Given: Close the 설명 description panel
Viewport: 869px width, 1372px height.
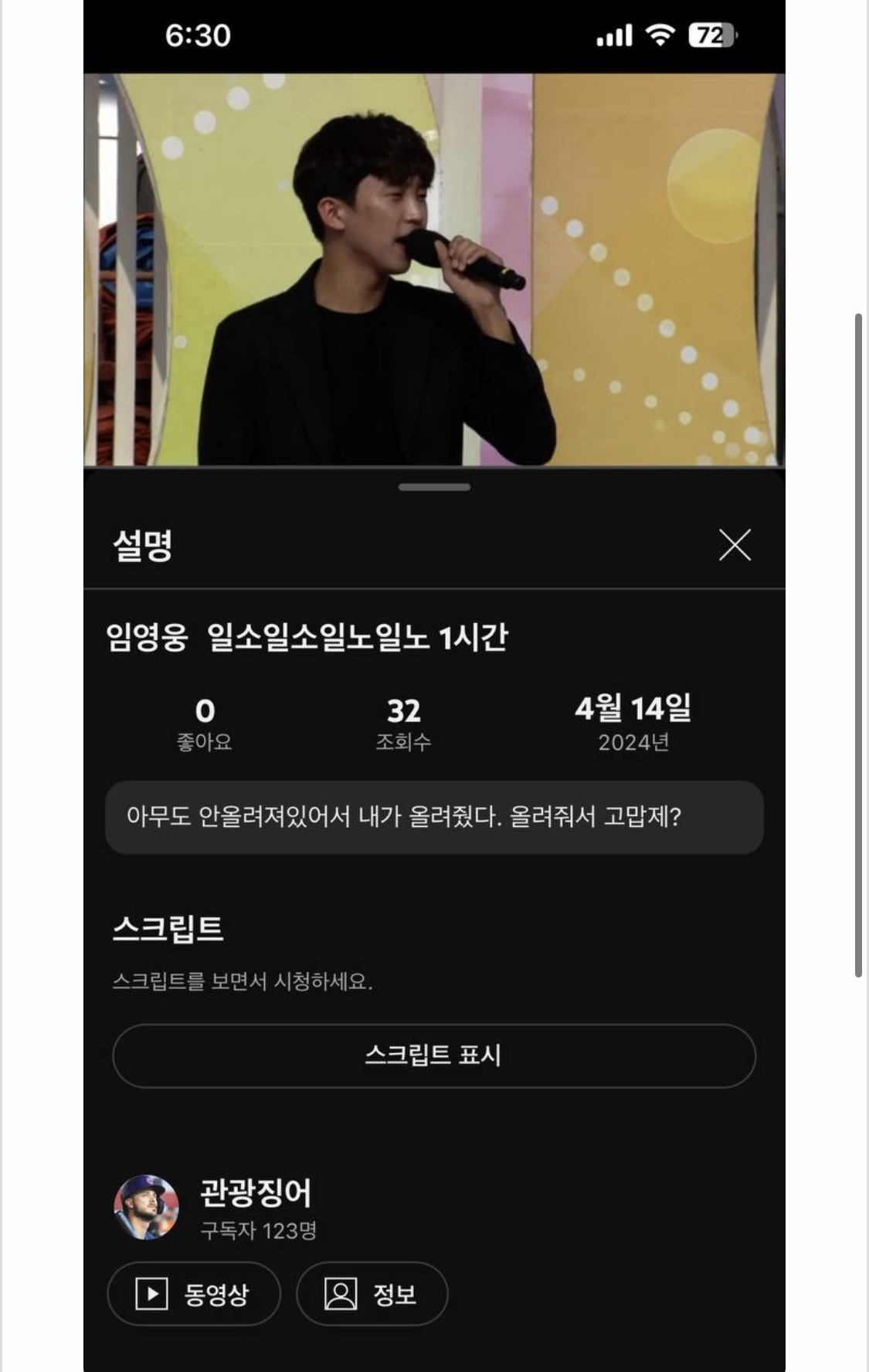Looking at the screenshot, I should (x=735, y=545).
